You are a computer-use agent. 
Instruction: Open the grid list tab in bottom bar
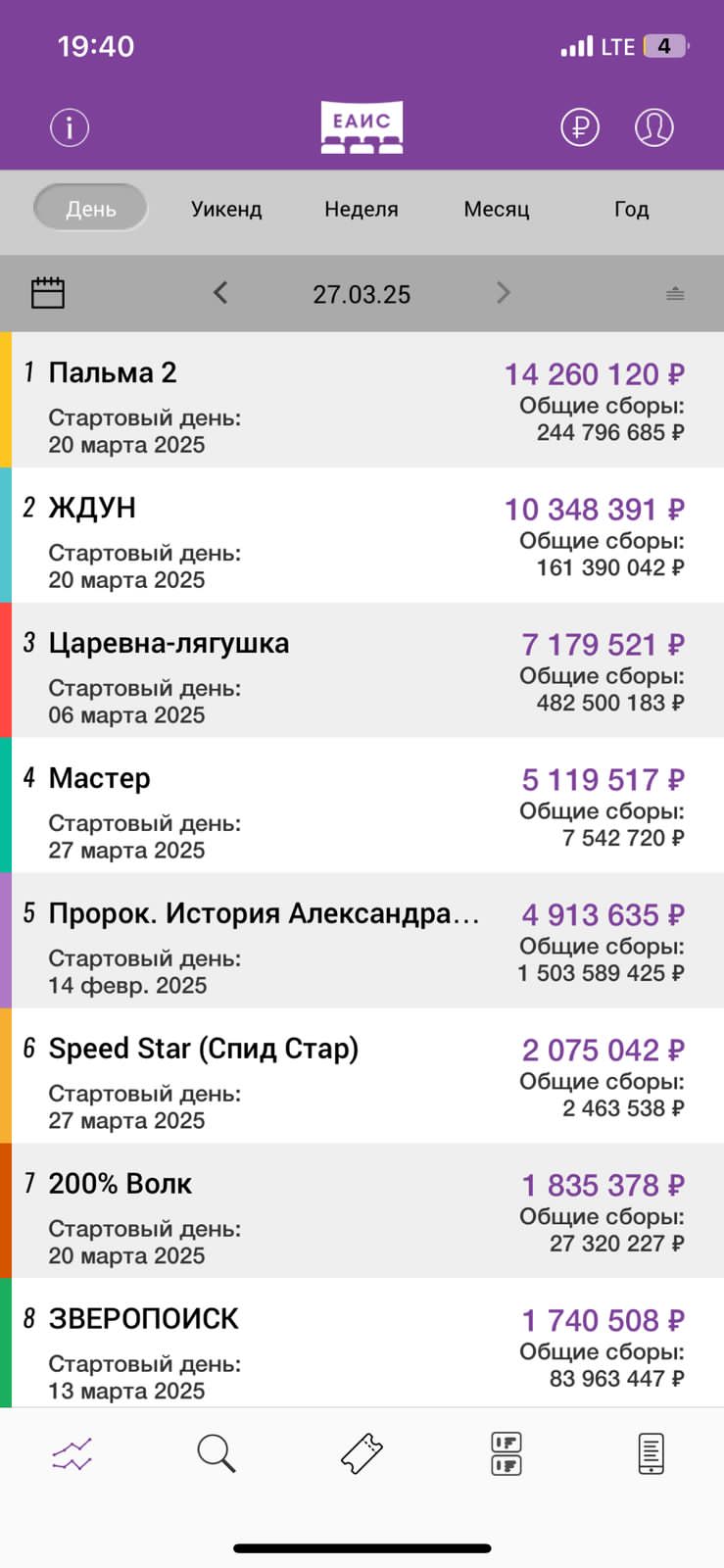coord(506,1453)
